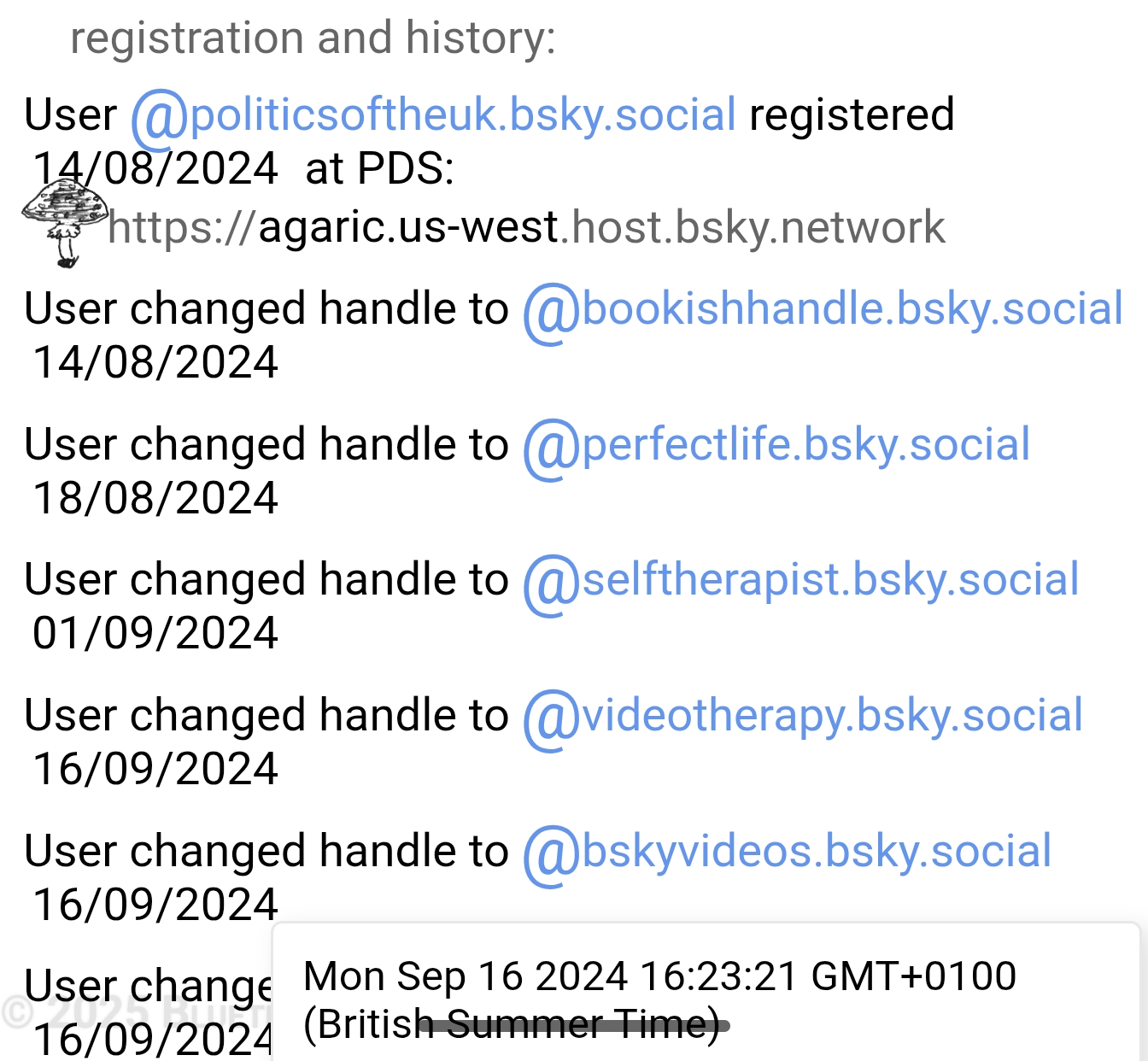Viewport: 1148px width, 1061px height.
Task: Open the agaric.us-west.host.bsky.network PDS link
Action: (x=526, y=228)
